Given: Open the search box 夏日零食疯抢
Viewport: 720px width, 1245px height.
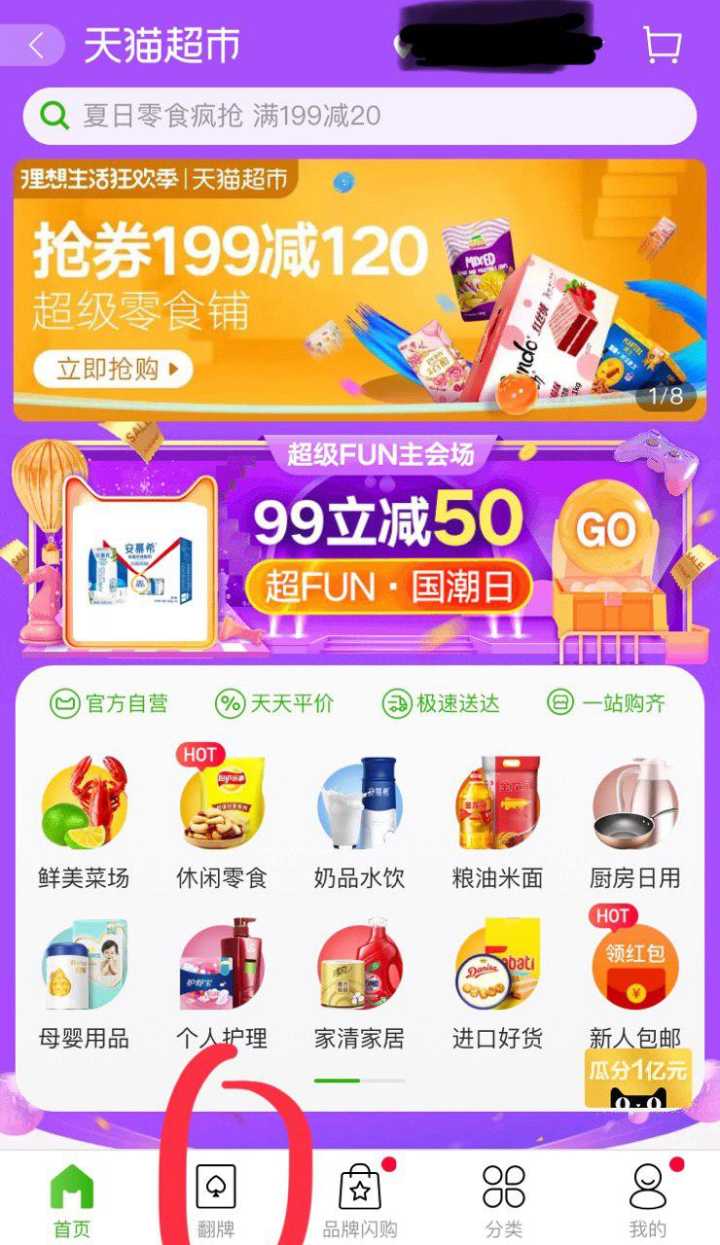Looking at the screenshot, I should [x=360, y=116].
